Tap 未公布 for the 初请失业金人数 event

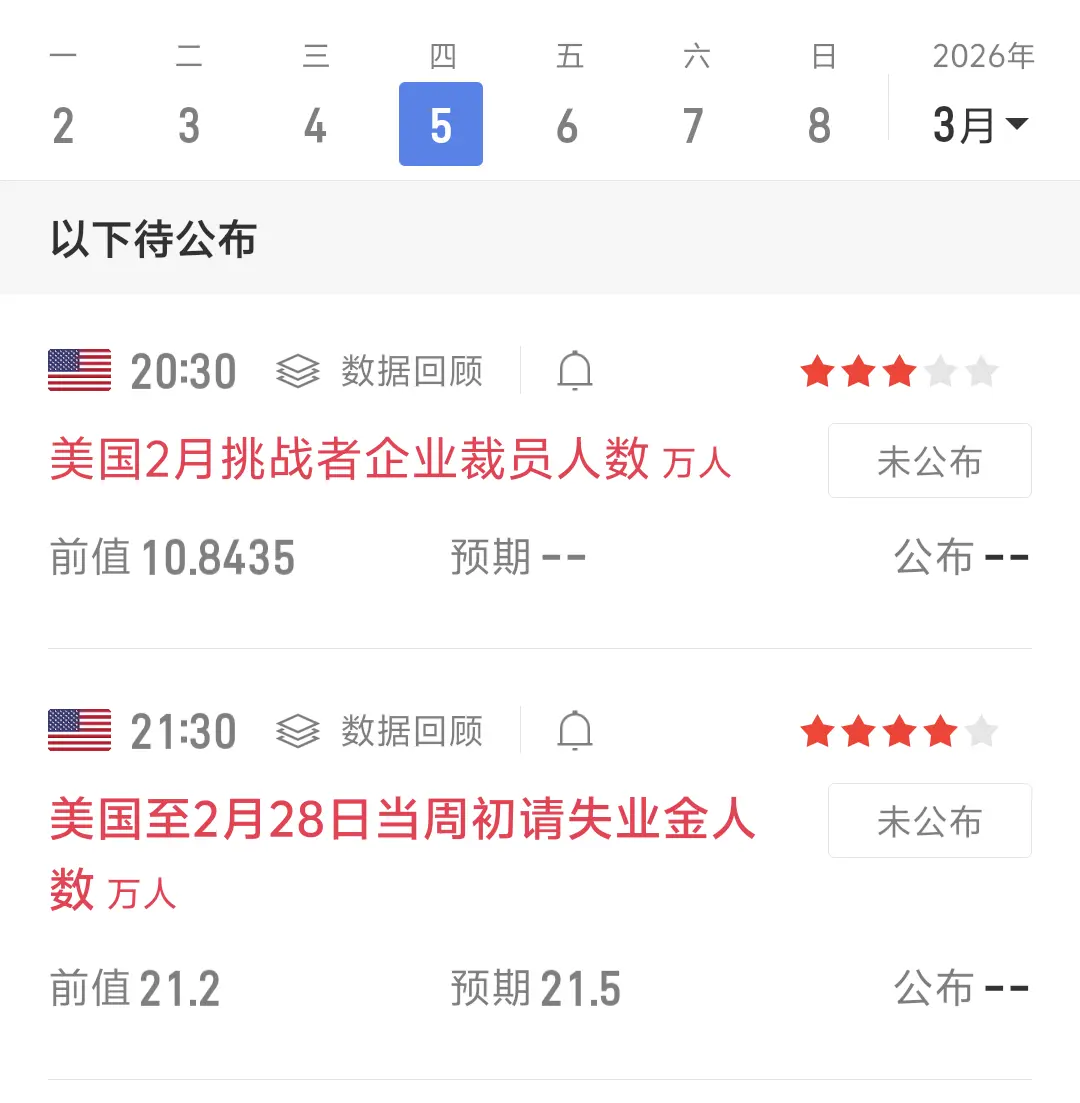(929, 821)
